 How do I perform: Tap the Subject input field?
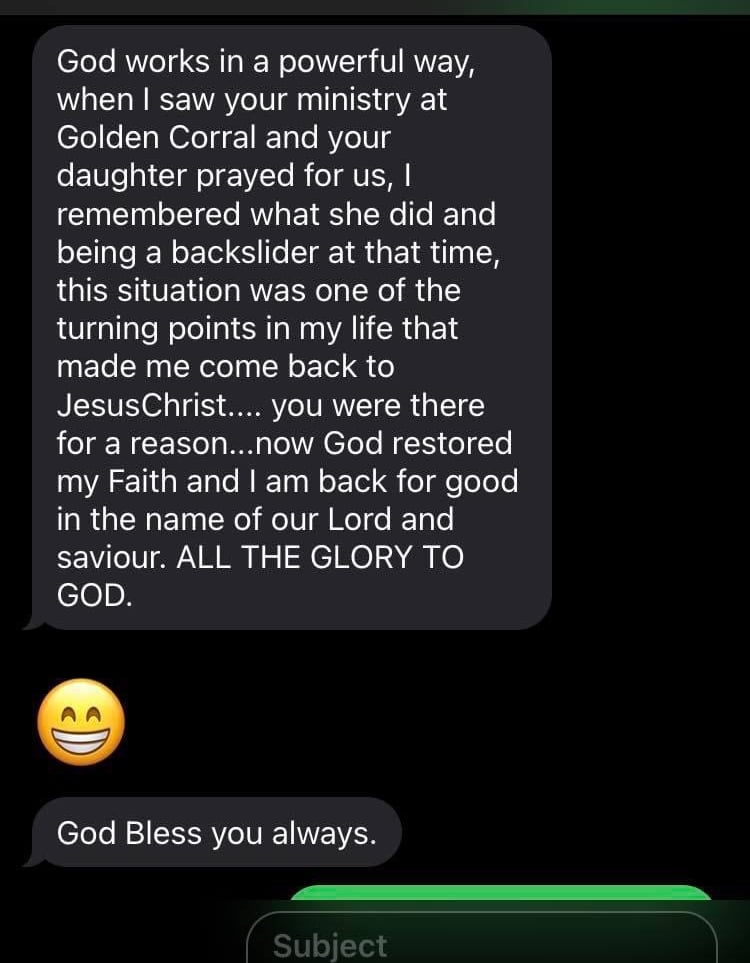[x=480, y=943]
